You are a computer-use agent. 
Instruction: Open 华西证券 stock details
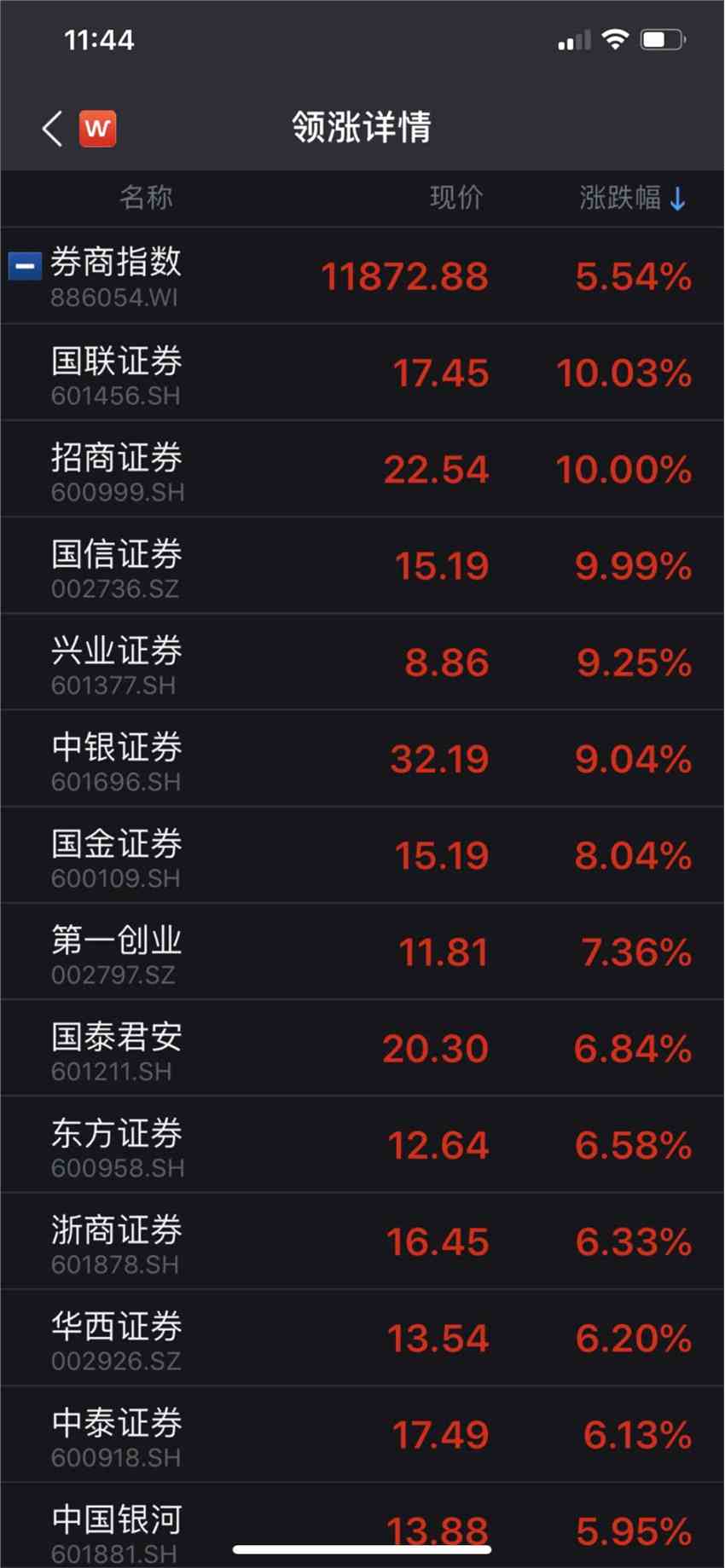362,1337
